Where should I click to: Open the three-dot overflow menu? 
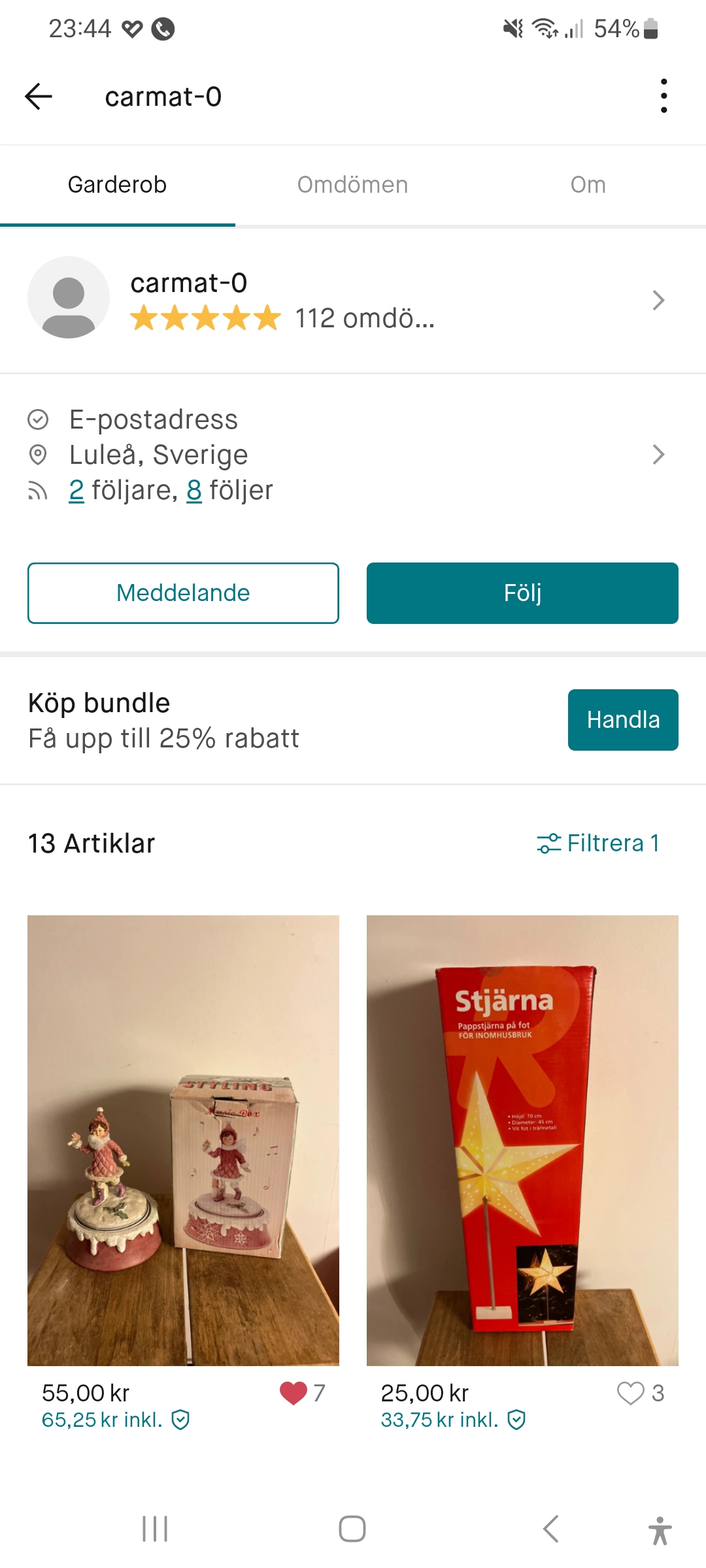[664, 97]
